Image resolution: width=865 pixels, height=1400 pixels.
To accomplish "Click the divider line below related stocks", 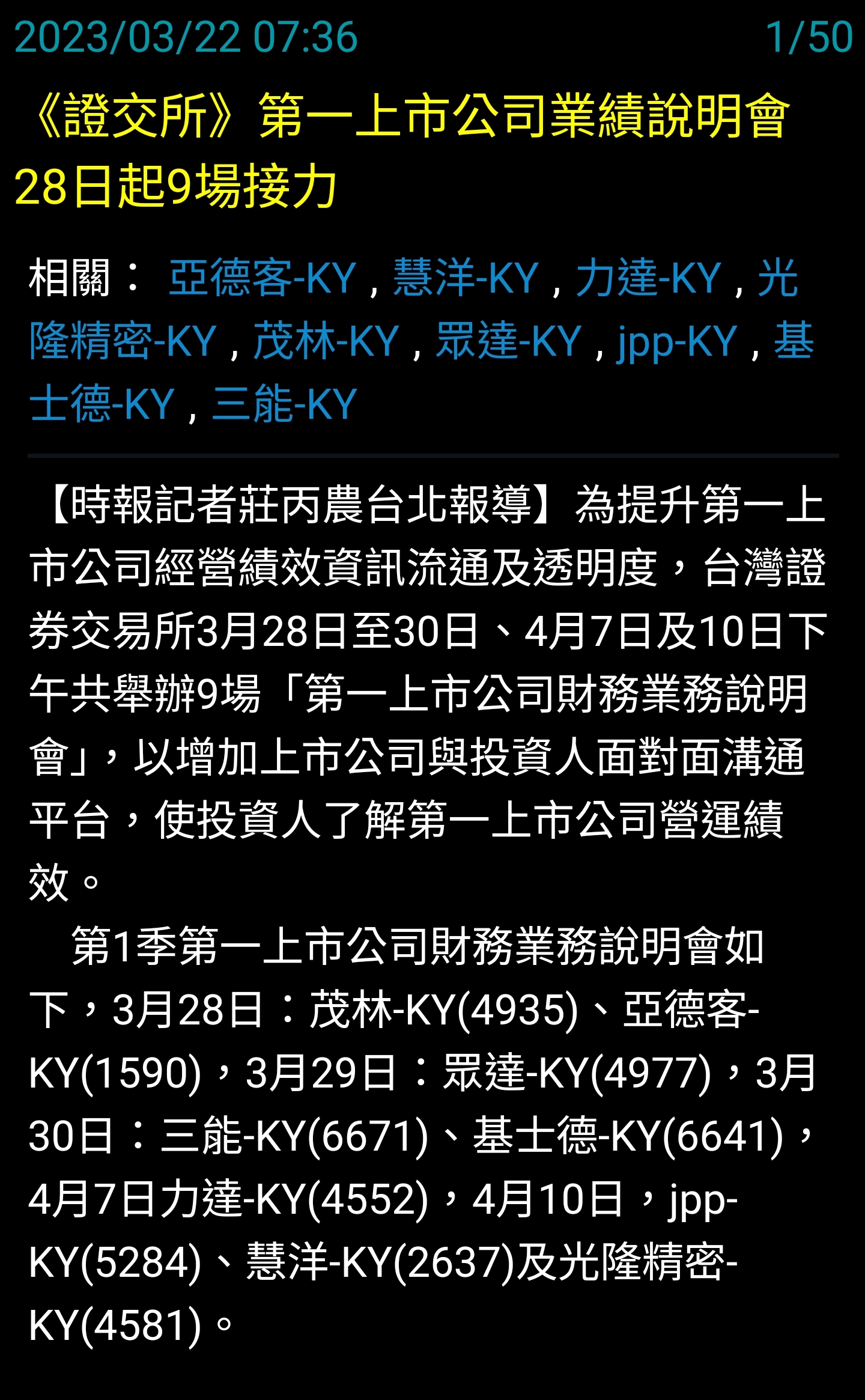I will coord(432,457).
